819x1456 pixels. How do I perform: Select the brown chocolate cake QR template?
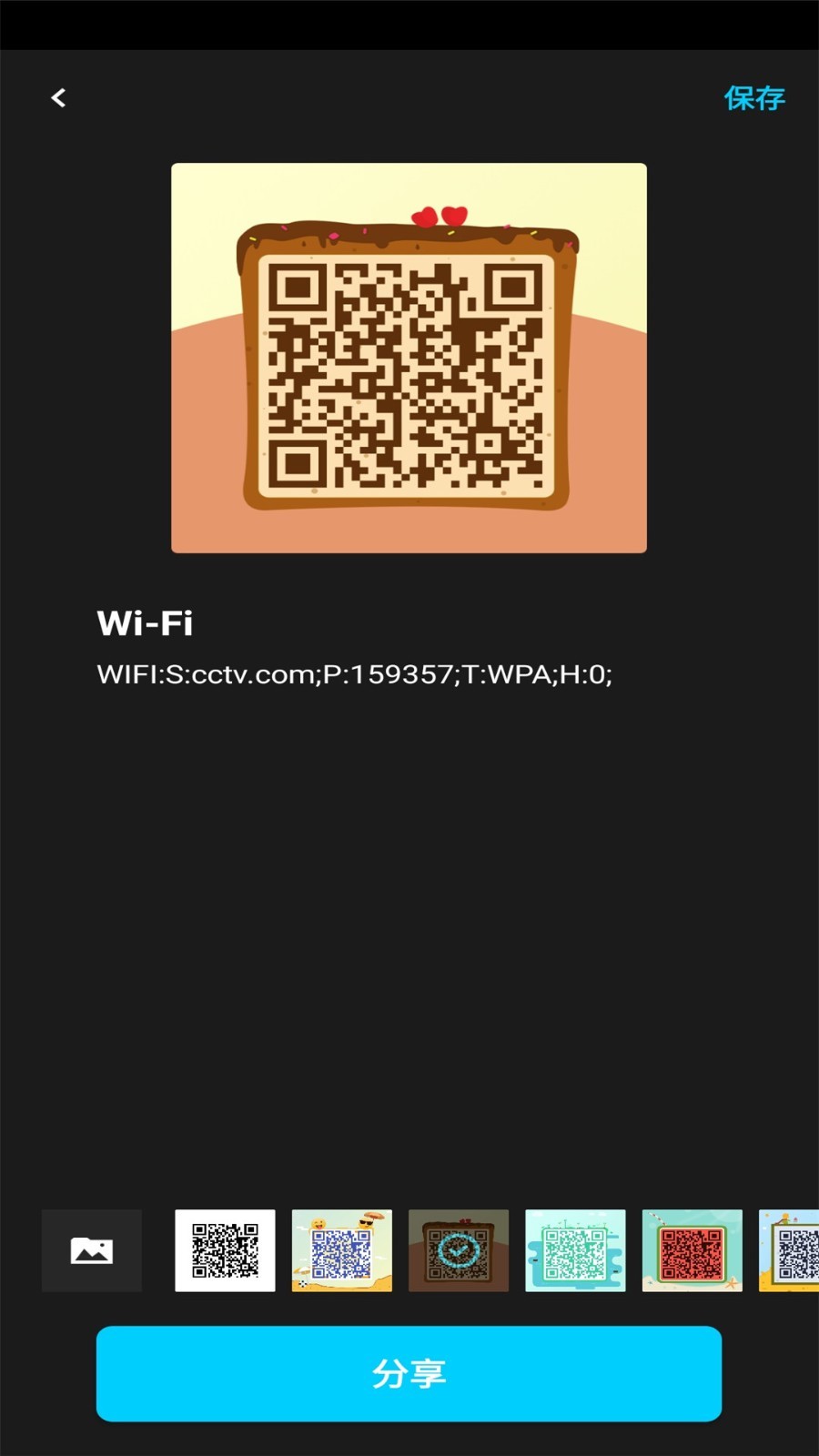coord(459,1250)
